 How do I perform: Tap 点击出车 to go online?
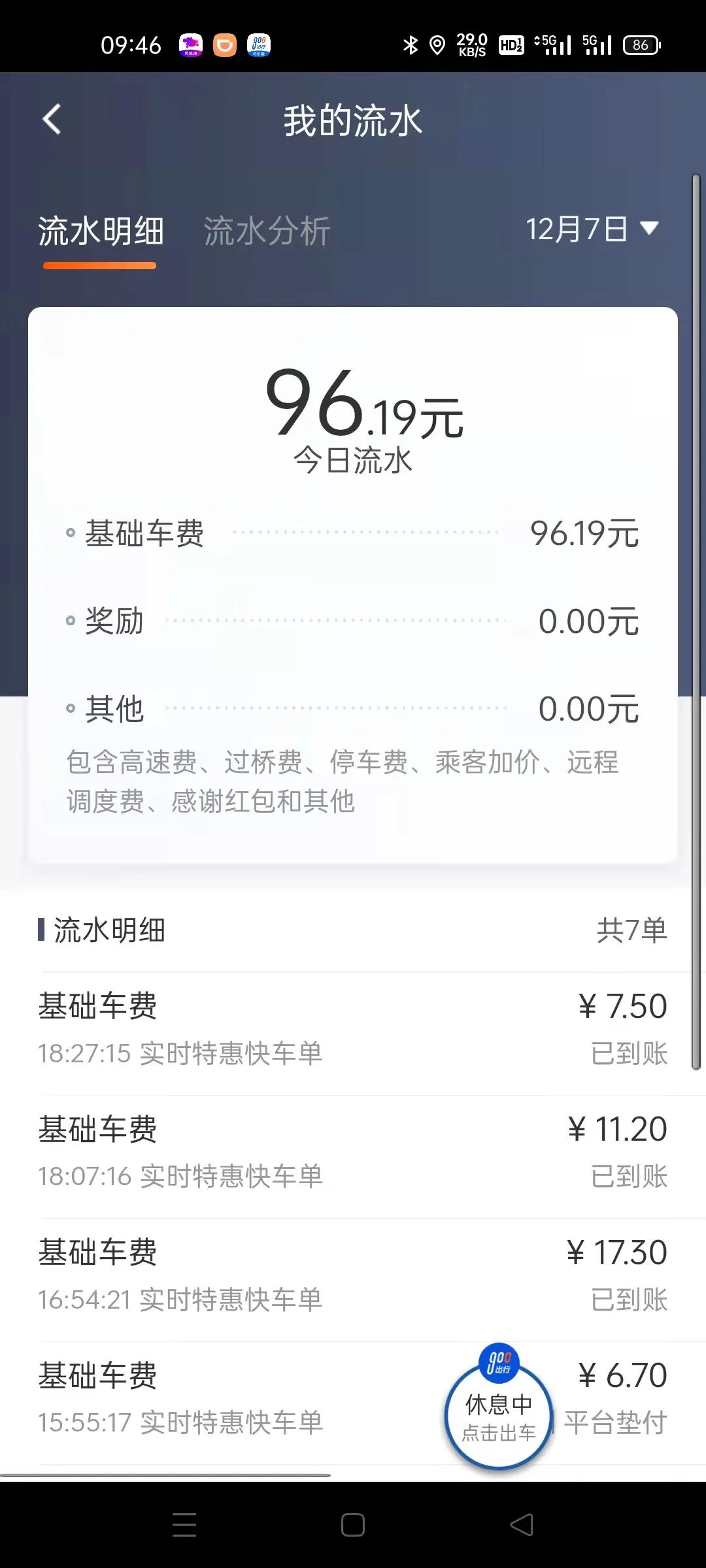tap(499, 1431)
